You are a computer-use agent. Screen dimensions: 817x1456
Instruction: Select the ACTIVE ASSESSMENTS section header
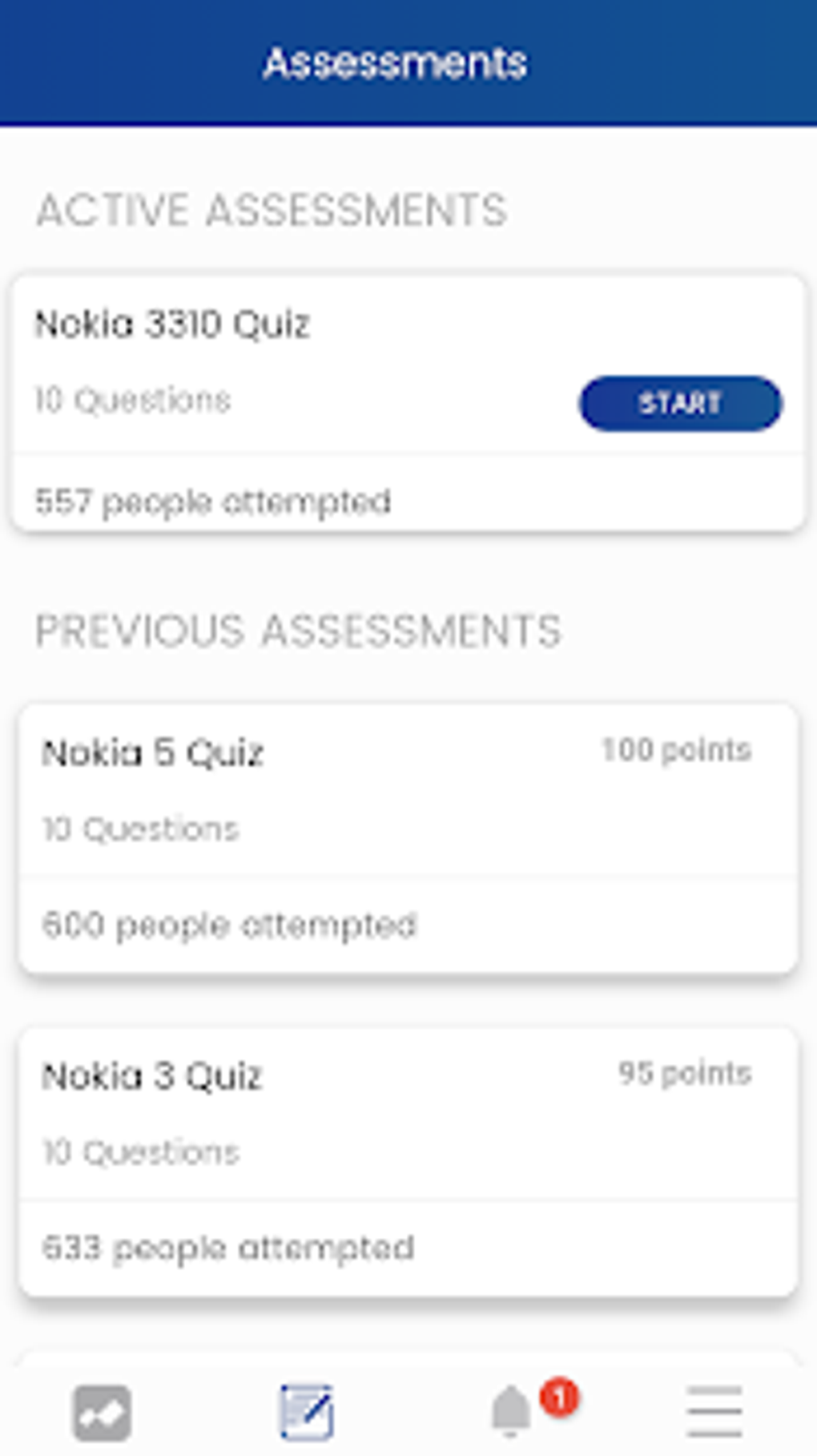click(272, 210)
